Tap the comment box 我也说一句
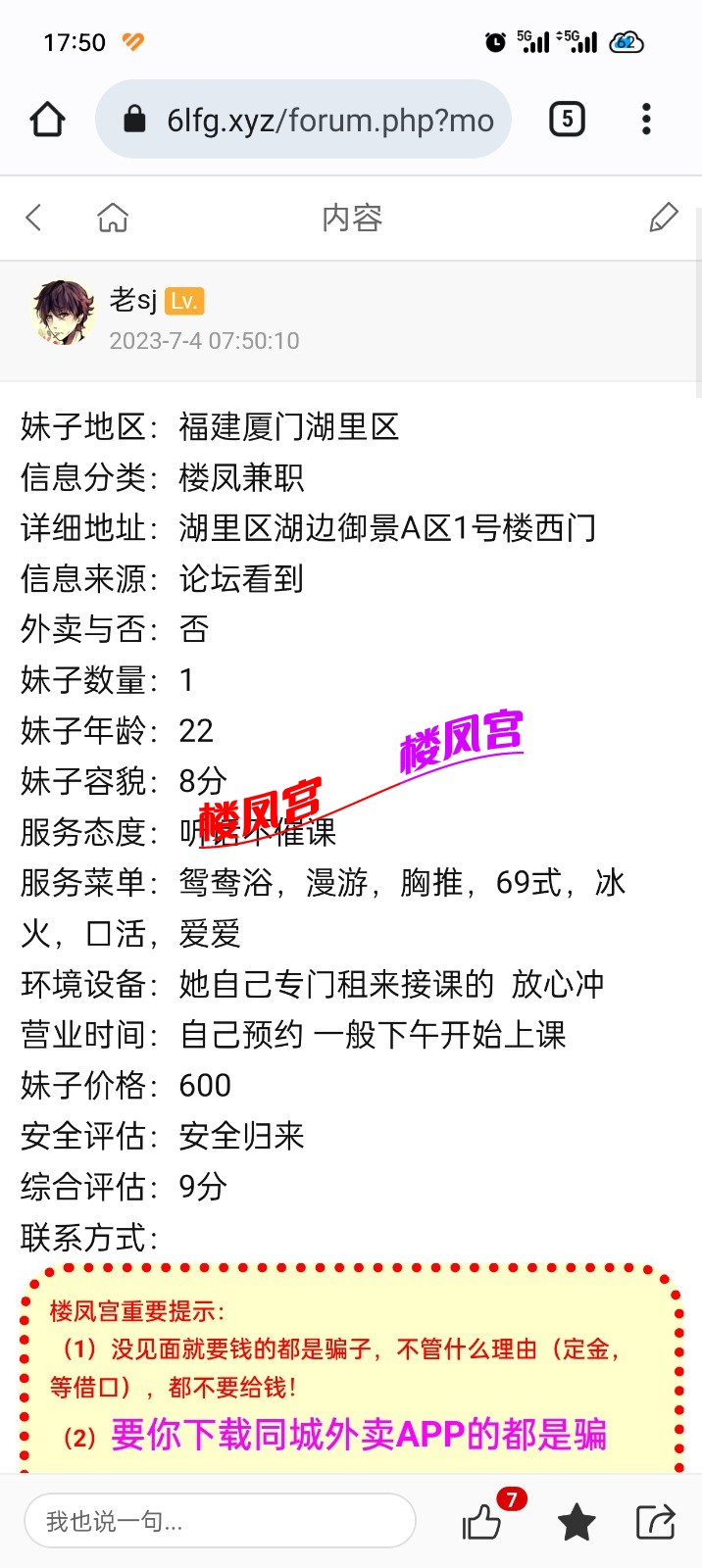The image size is (702, 1568). (x=220, y=1521)
